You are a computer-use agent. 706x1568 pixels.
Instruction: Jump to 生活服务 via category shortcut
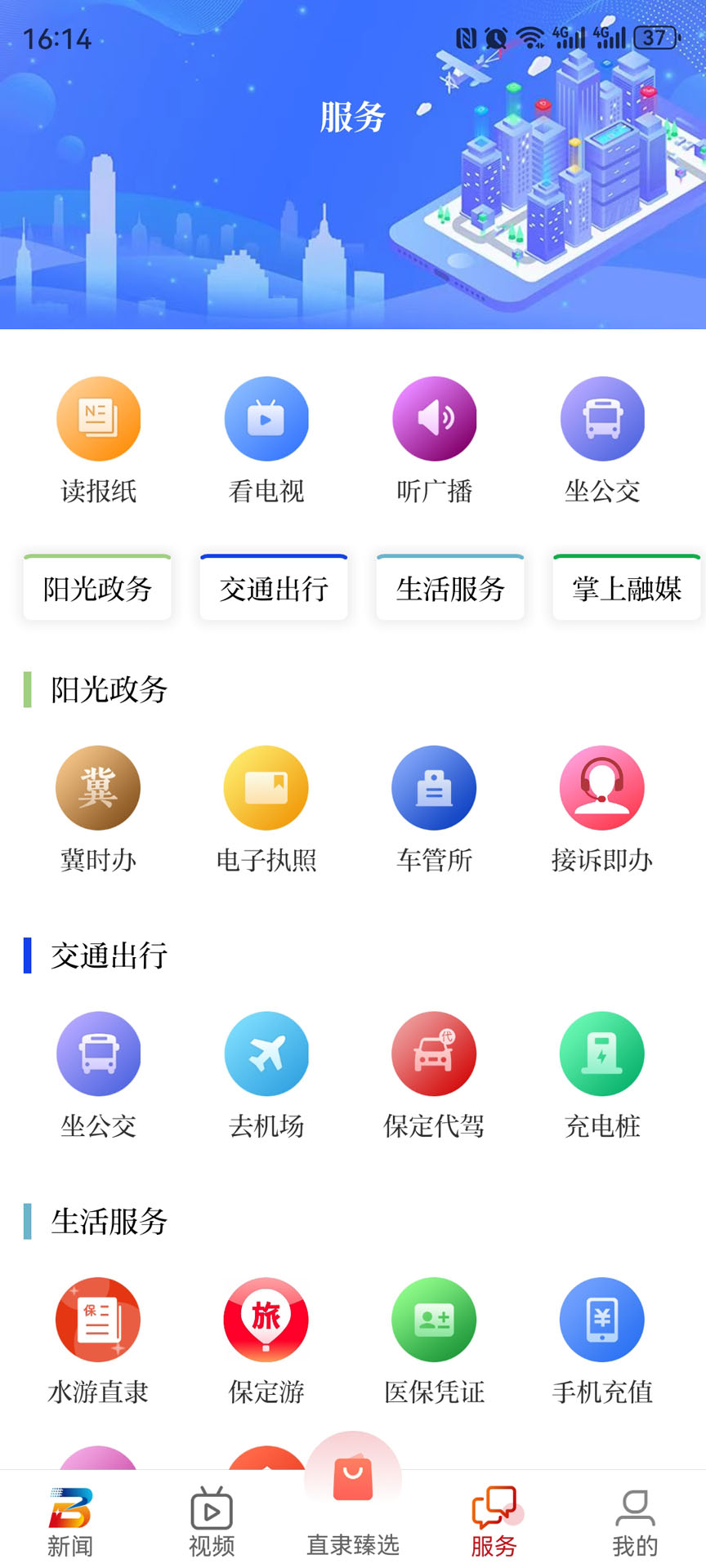click(x=449, y=588)
